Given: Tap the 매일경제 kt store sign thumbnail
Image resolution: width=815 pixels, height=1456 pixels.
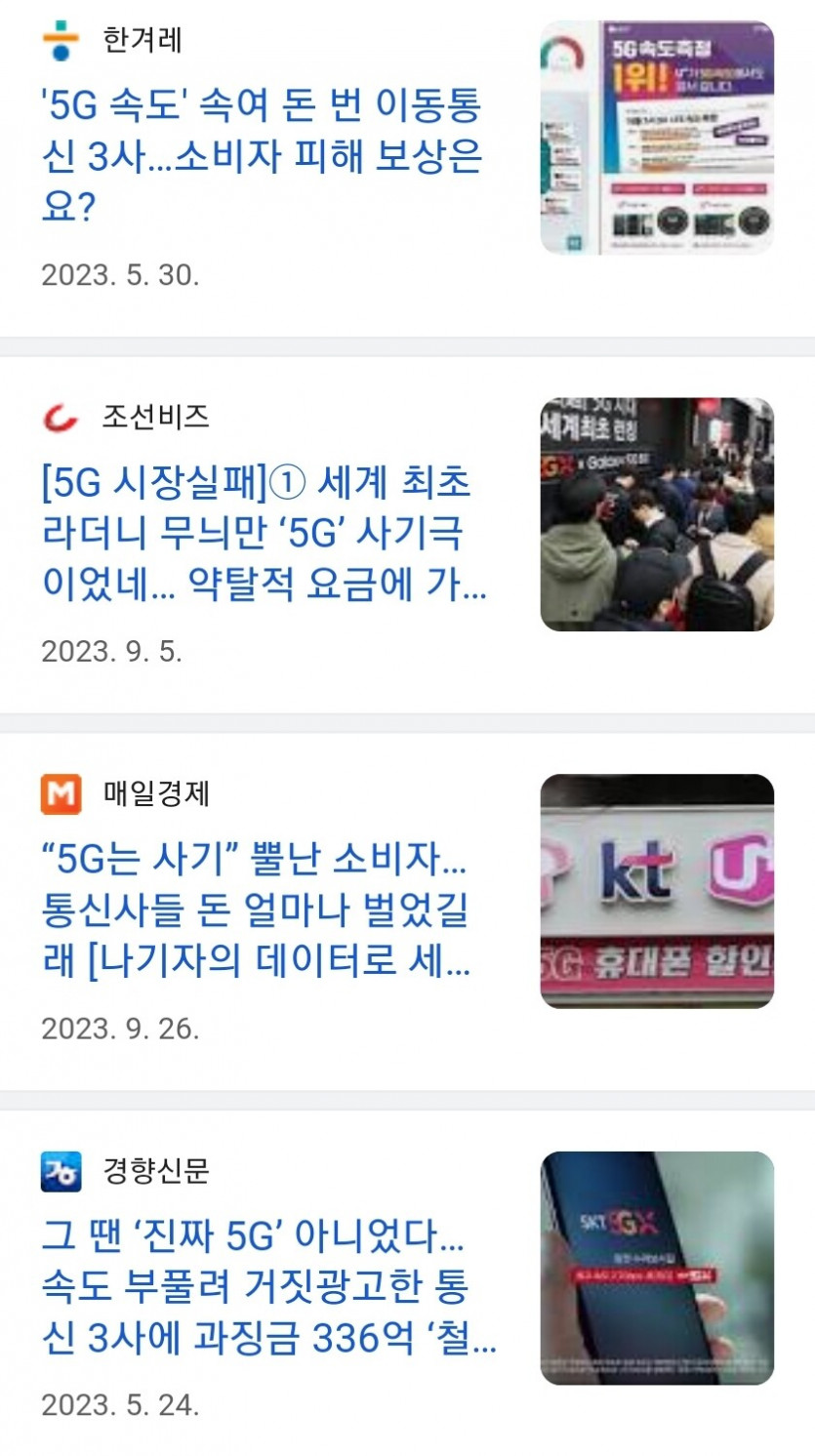Looking at the screenshot, I should [x=657, y=891].
